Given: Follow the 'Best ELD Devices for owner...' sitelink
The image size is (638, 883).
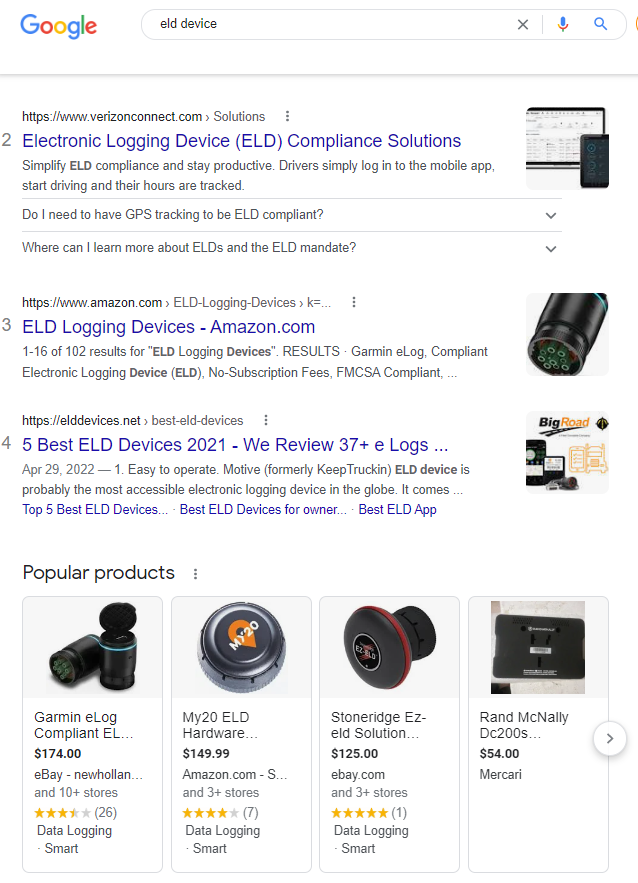Looking at the screenshot, I should coord(263,509).
